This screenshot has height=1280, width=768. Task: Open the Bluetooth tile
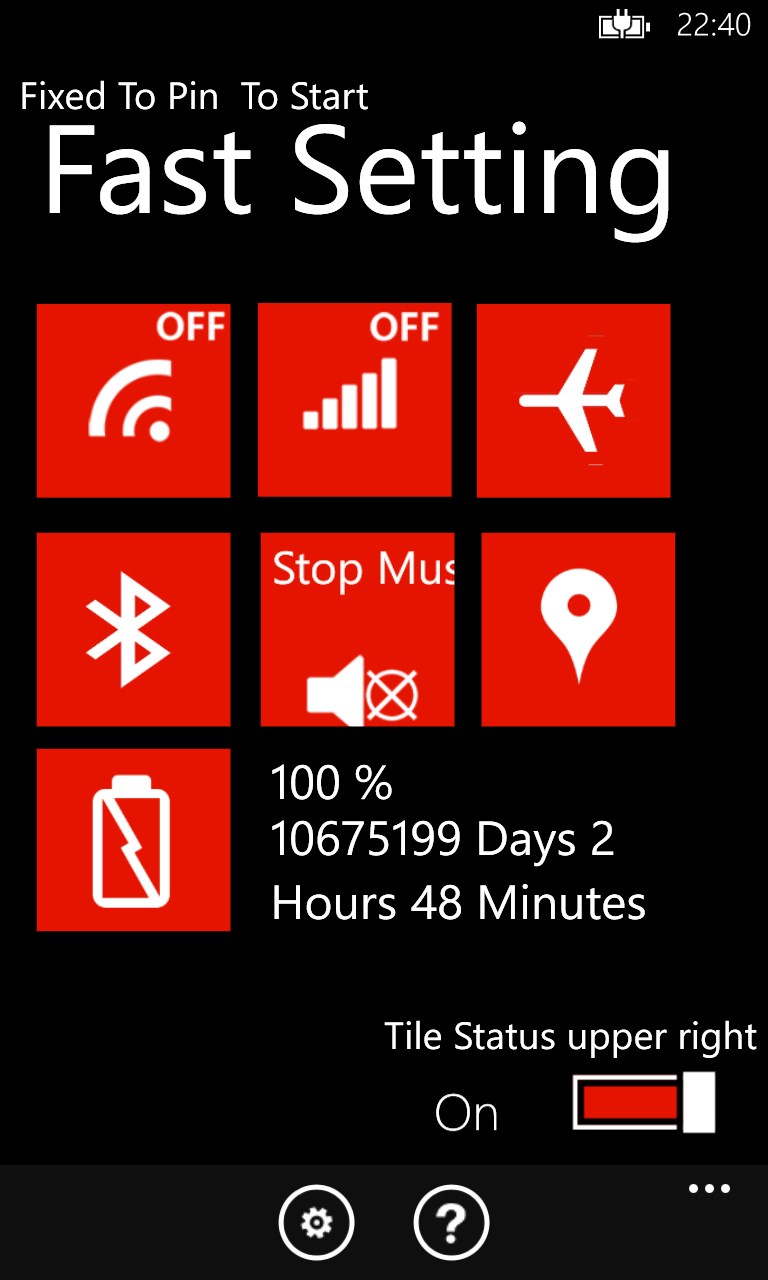pyautogui.click(x=133, y=629)
